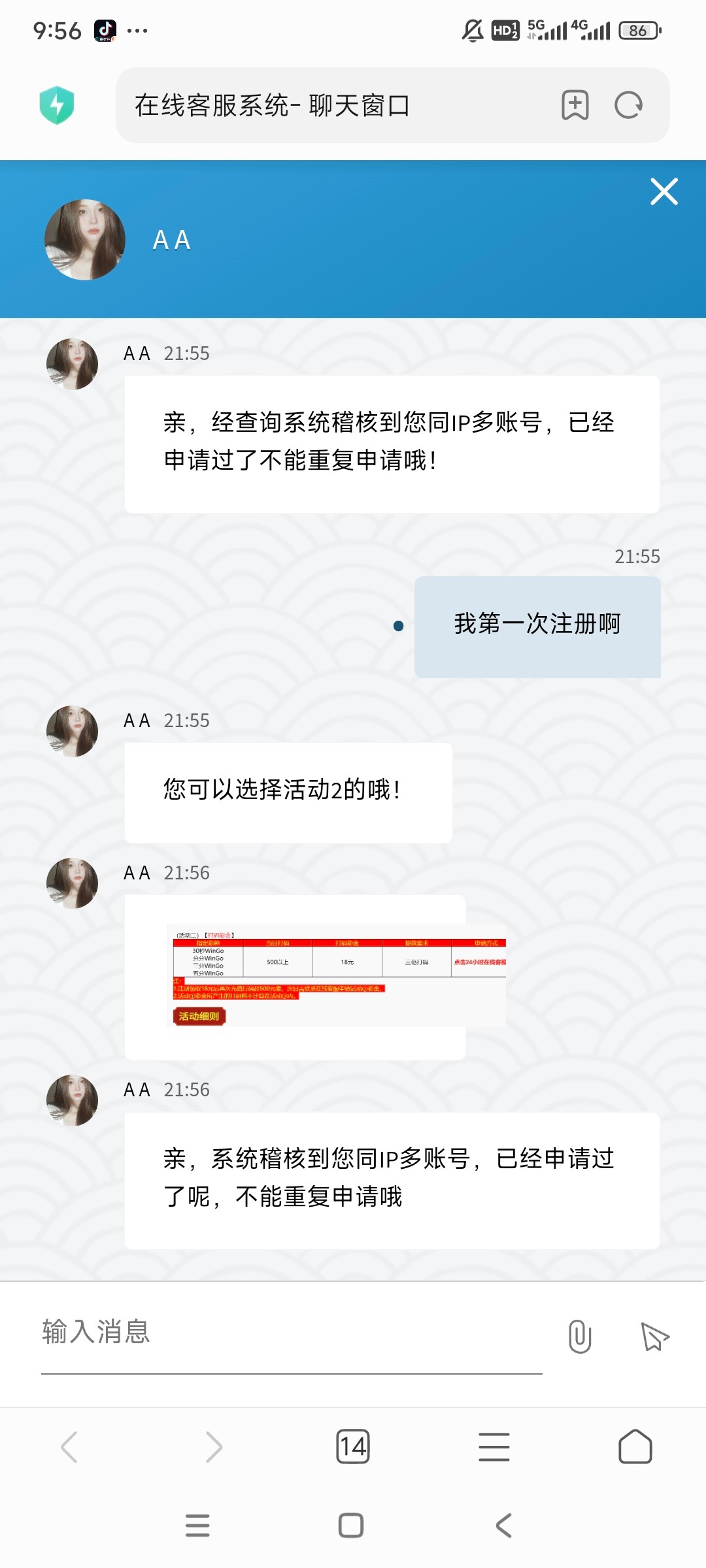Open the browser menu
706x1568 pixels.
pos(494,1446)
